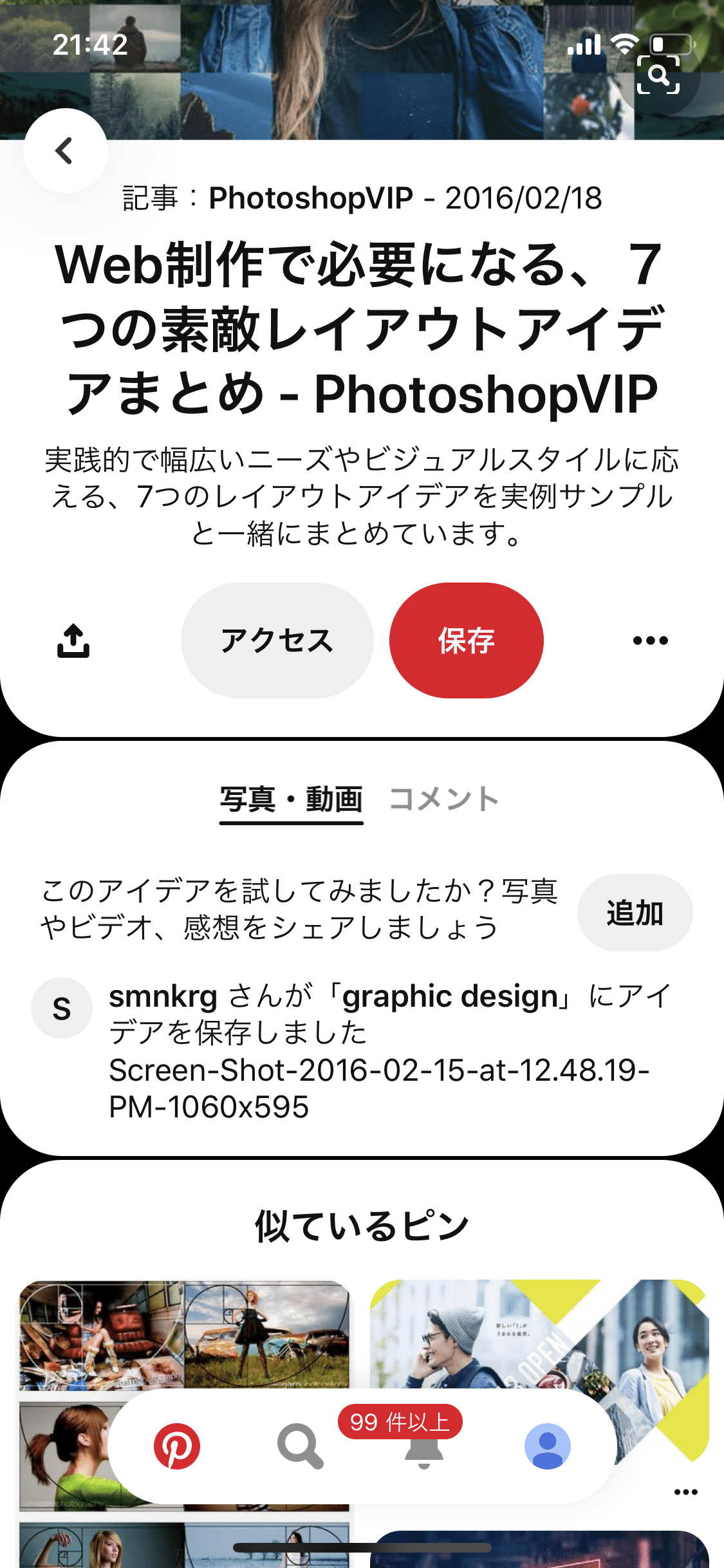Open options for the yellow triangle pin
Image resolution: width=724 pixels, height=1568 pixels.
[685, 1492]
